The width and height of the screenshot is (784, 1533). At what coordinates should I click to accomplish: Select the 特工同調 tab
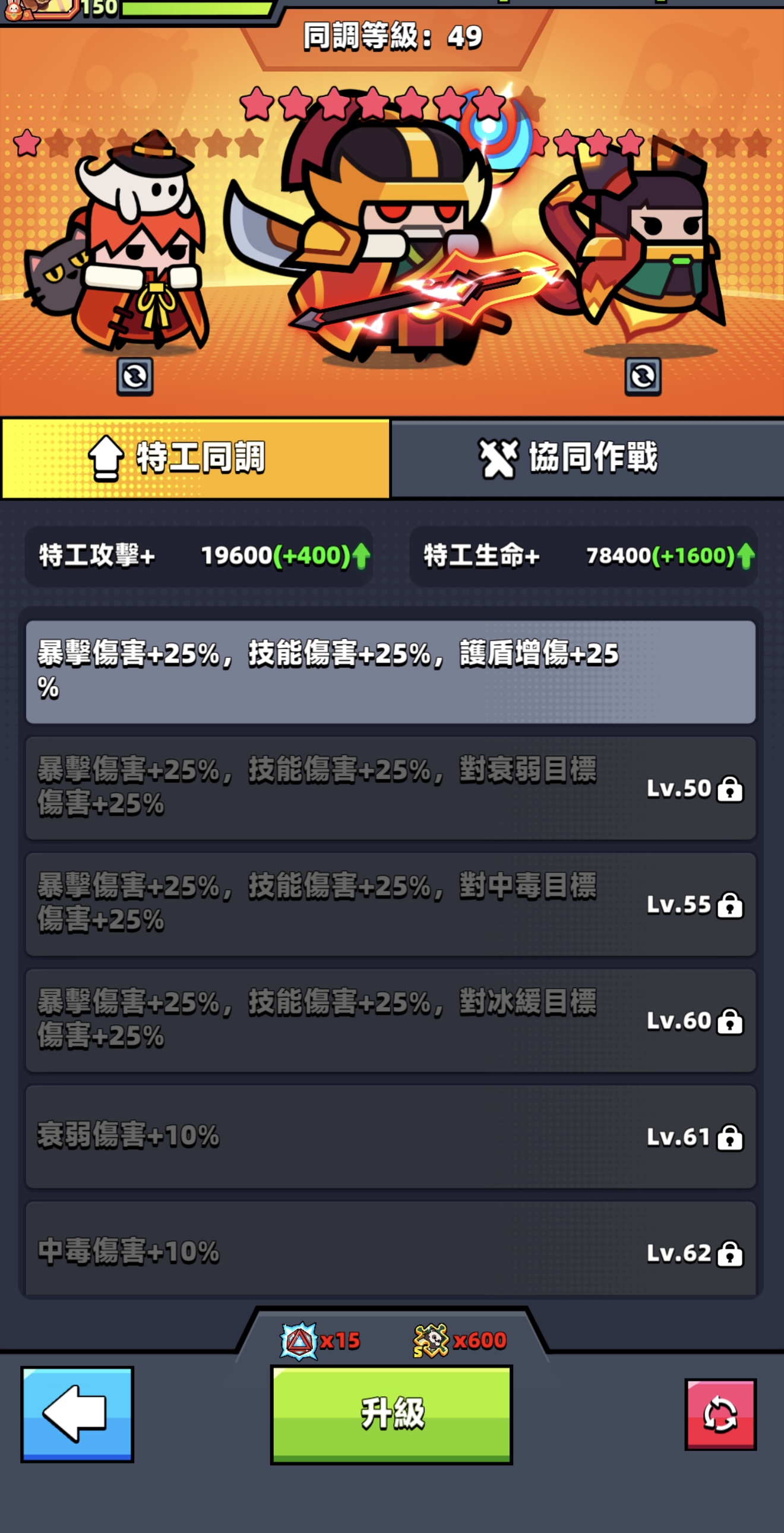195,458
